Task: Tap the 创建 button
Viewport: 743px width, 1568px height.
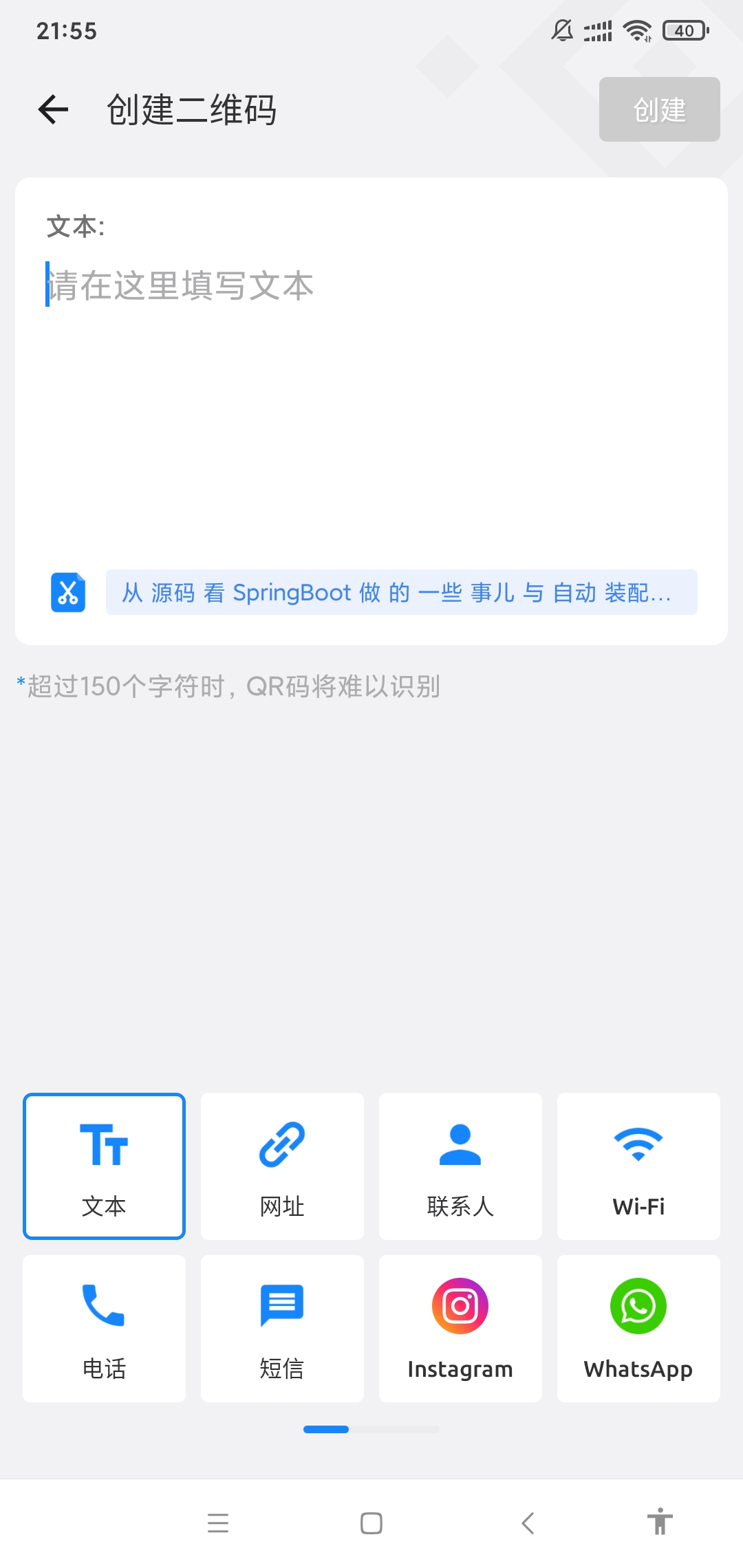Action: [659, 109]
